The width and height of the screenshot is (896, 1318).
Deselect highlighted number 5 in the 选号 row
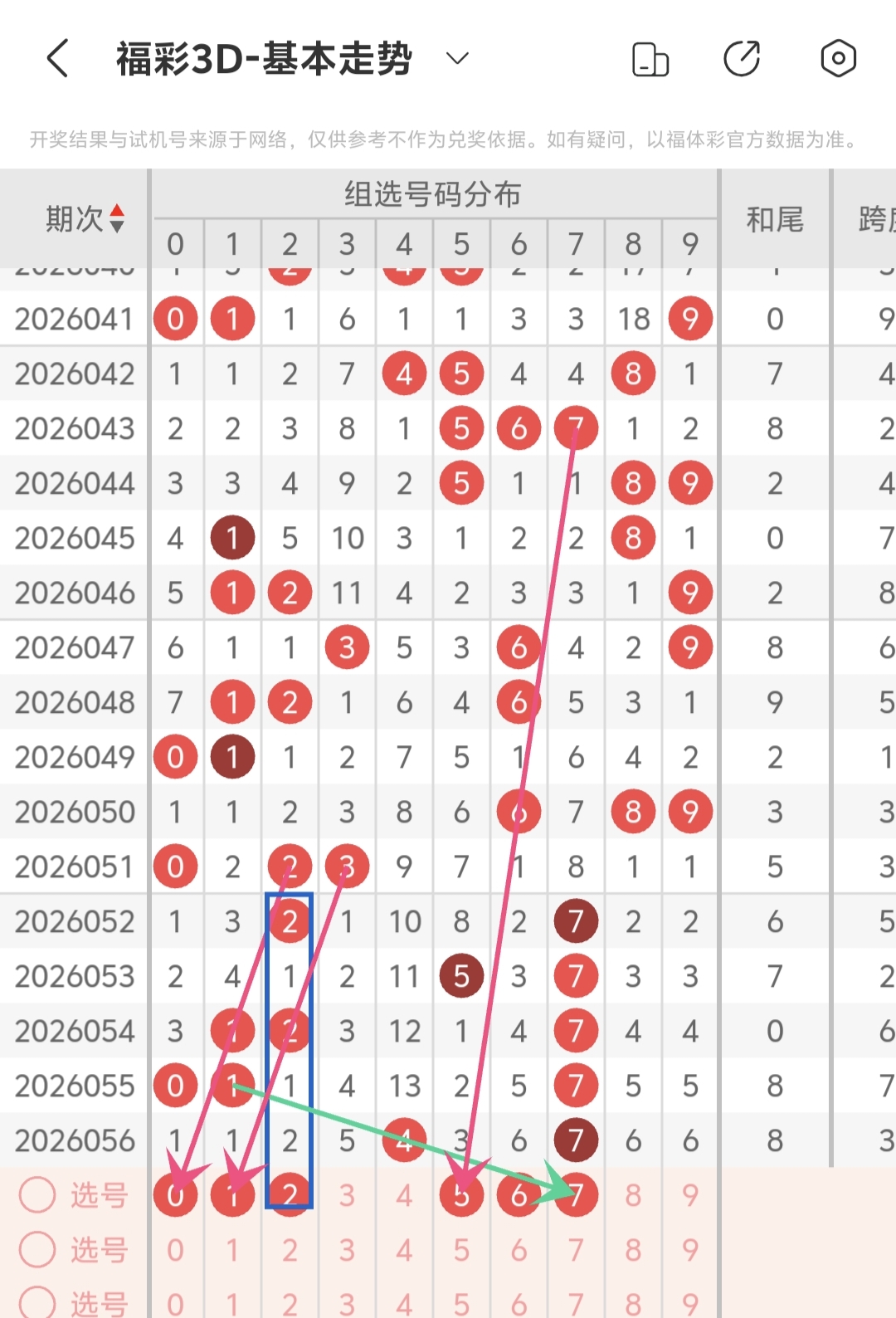461,1195
